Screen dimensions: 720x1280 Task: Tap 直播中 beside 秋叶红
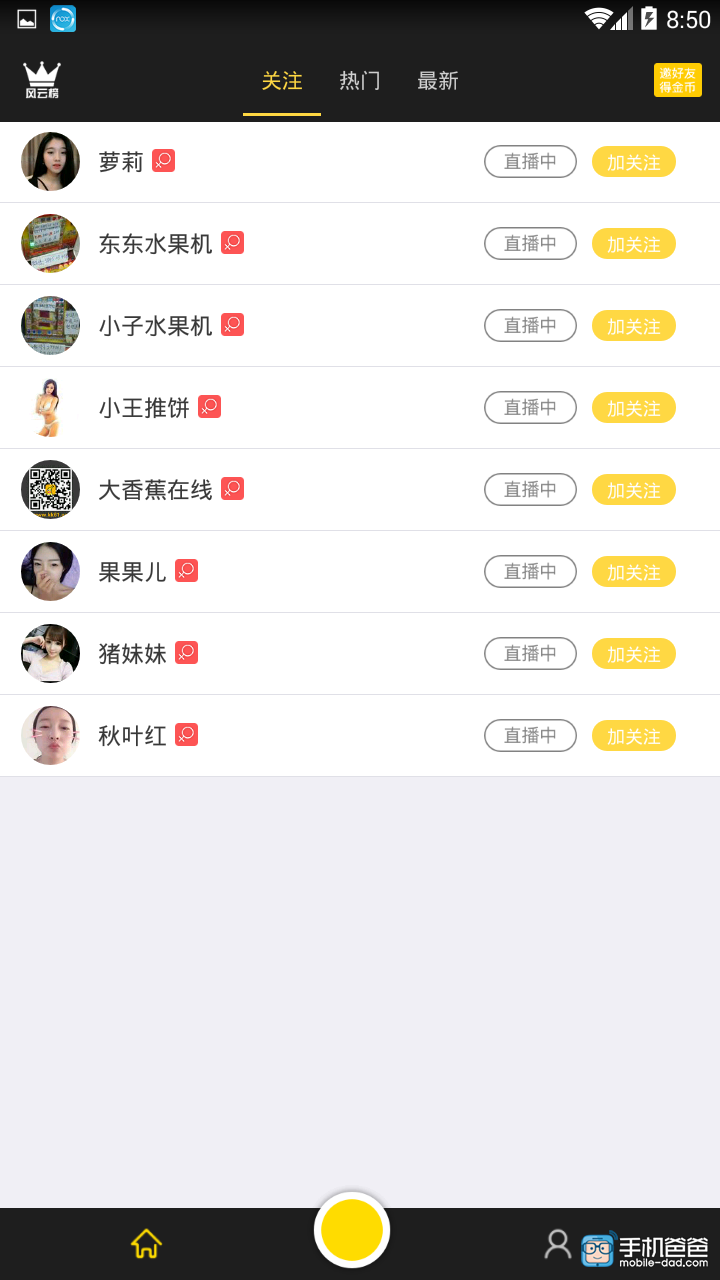coord(530,736)
